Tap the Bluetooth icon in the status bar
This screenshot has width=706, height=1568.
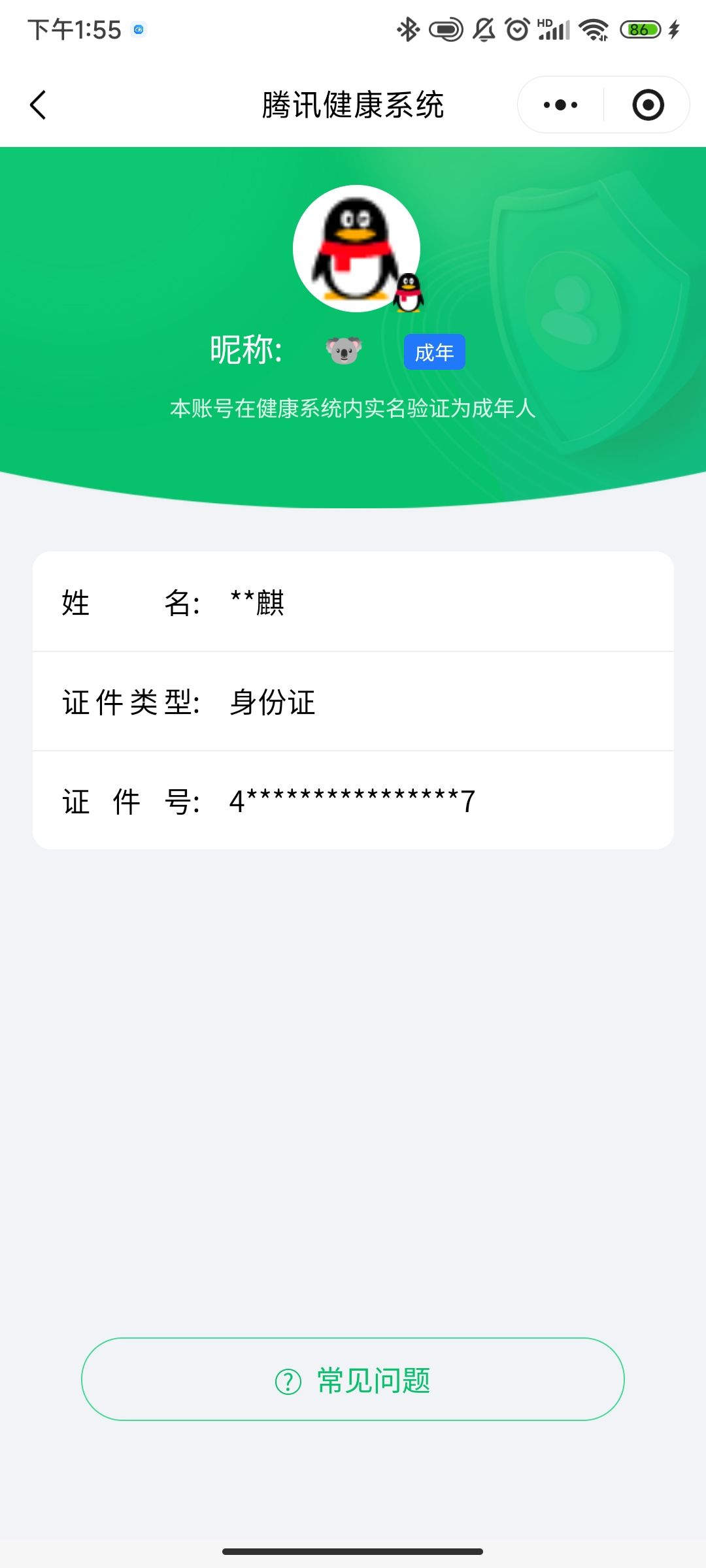point(407,29)
